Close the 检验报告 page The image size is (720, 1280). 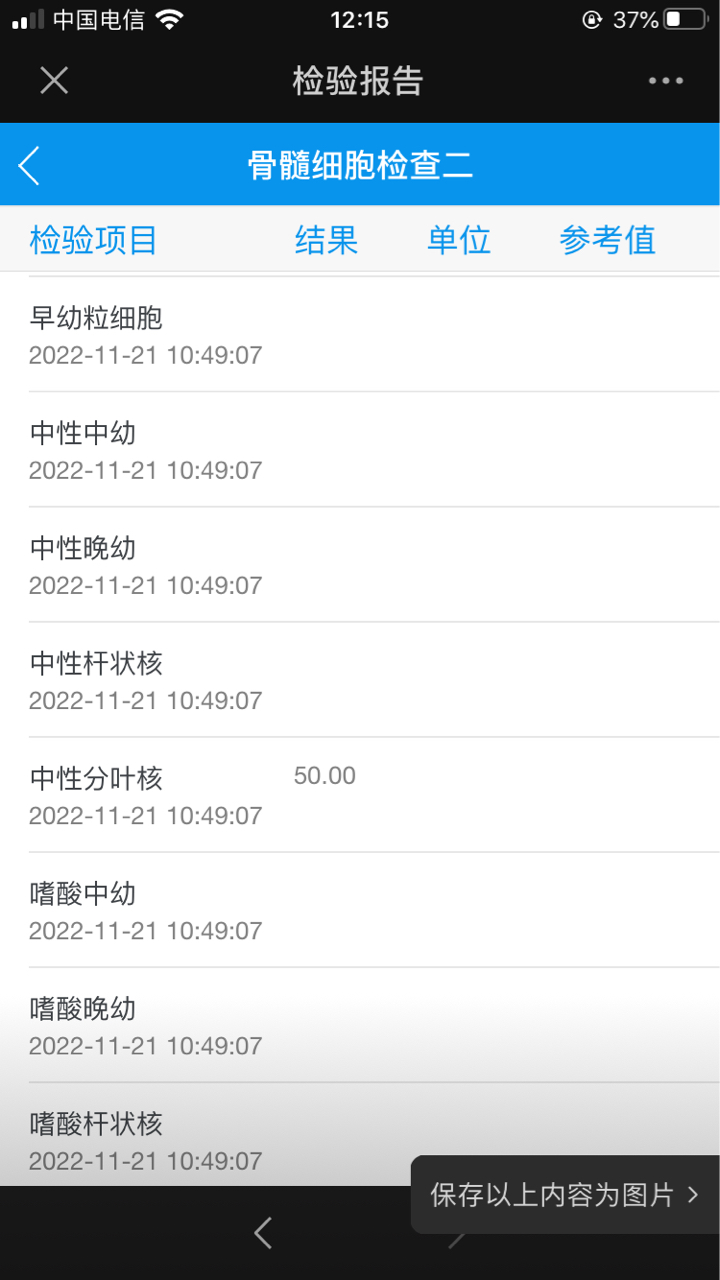pyautogui.click(x=54, y=81)
